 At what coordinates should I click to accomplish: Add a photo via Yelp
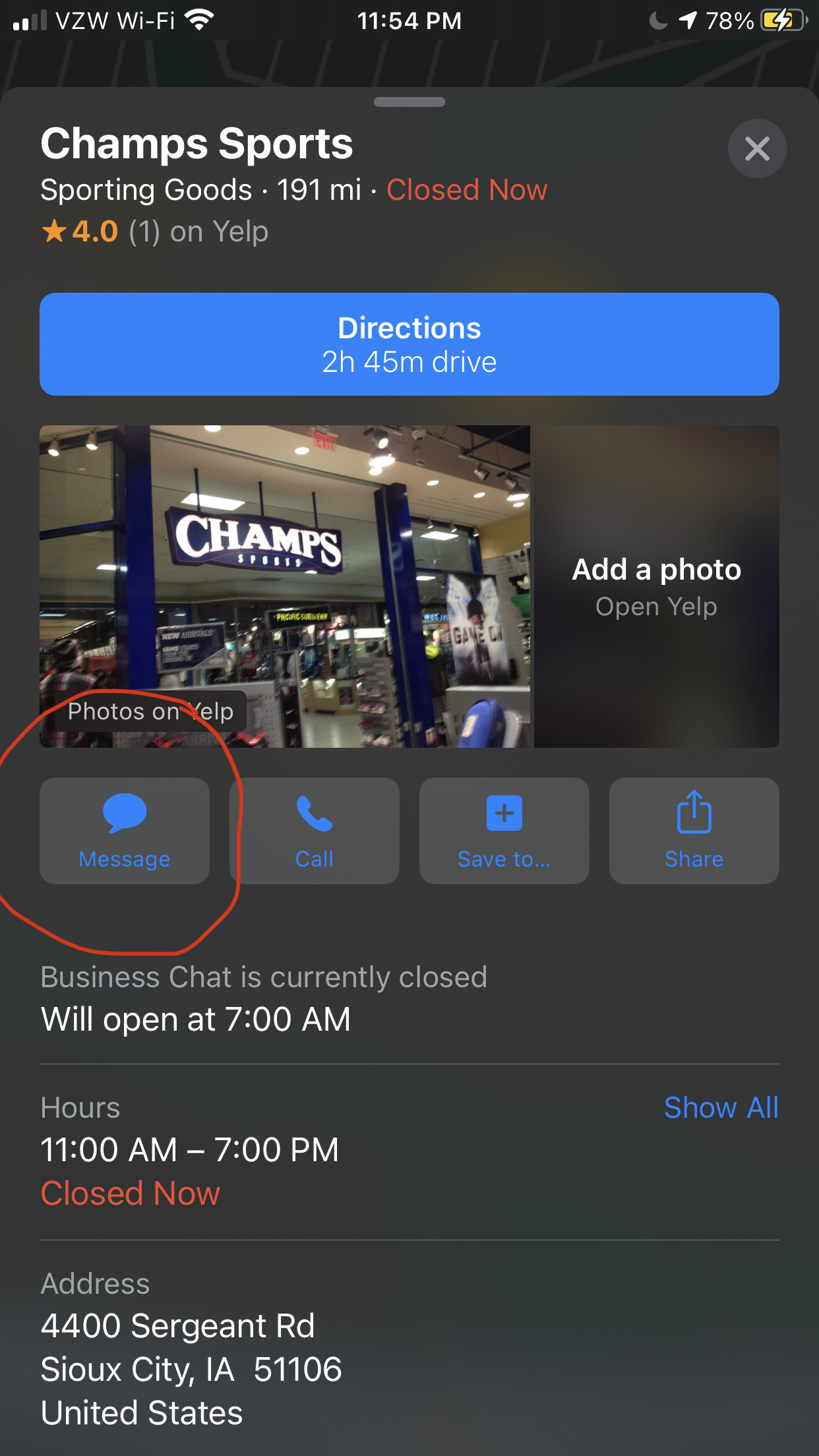[656, 586]
